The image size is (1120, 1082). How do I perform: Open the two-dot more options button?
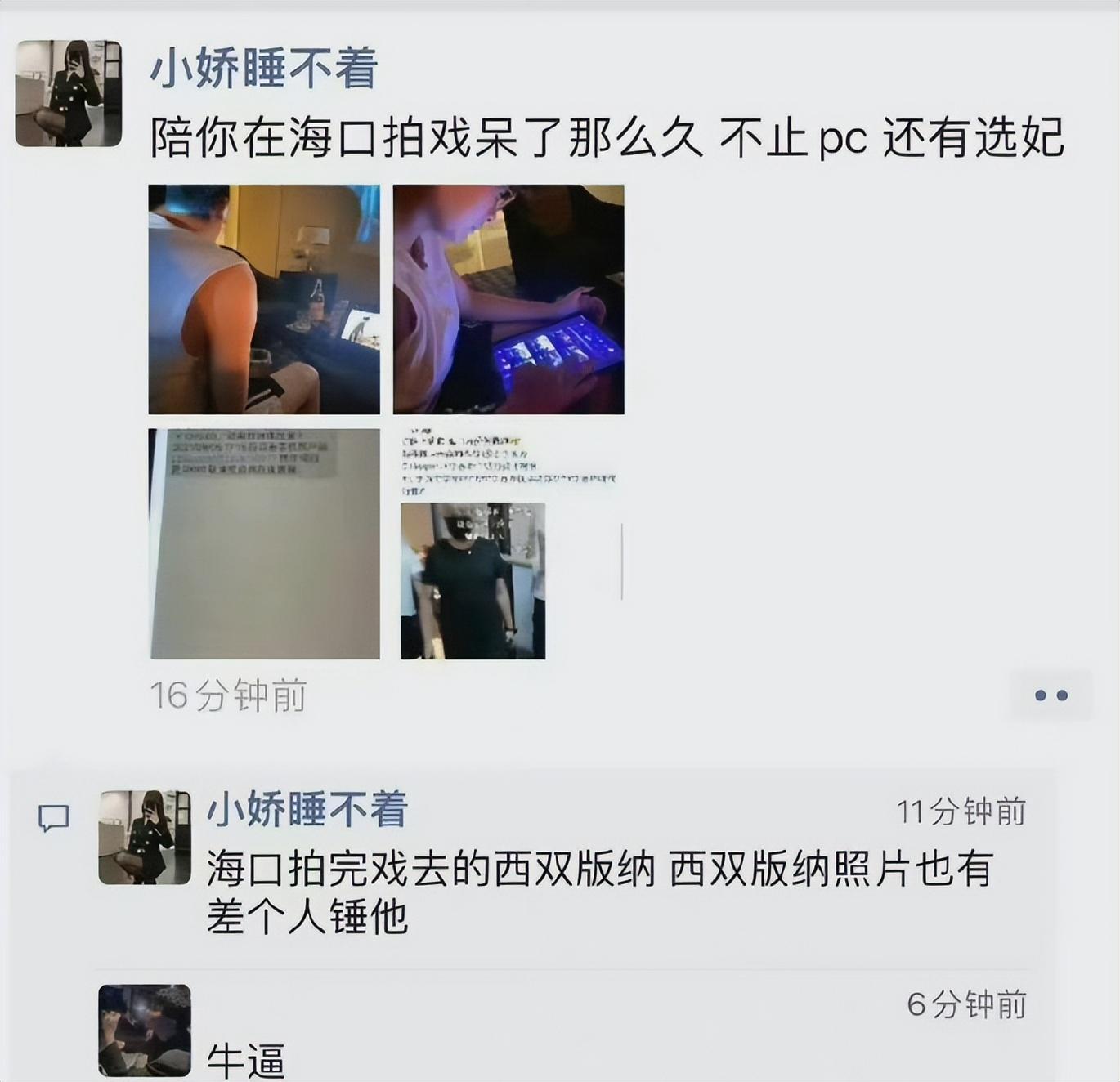click(1051, 695)
